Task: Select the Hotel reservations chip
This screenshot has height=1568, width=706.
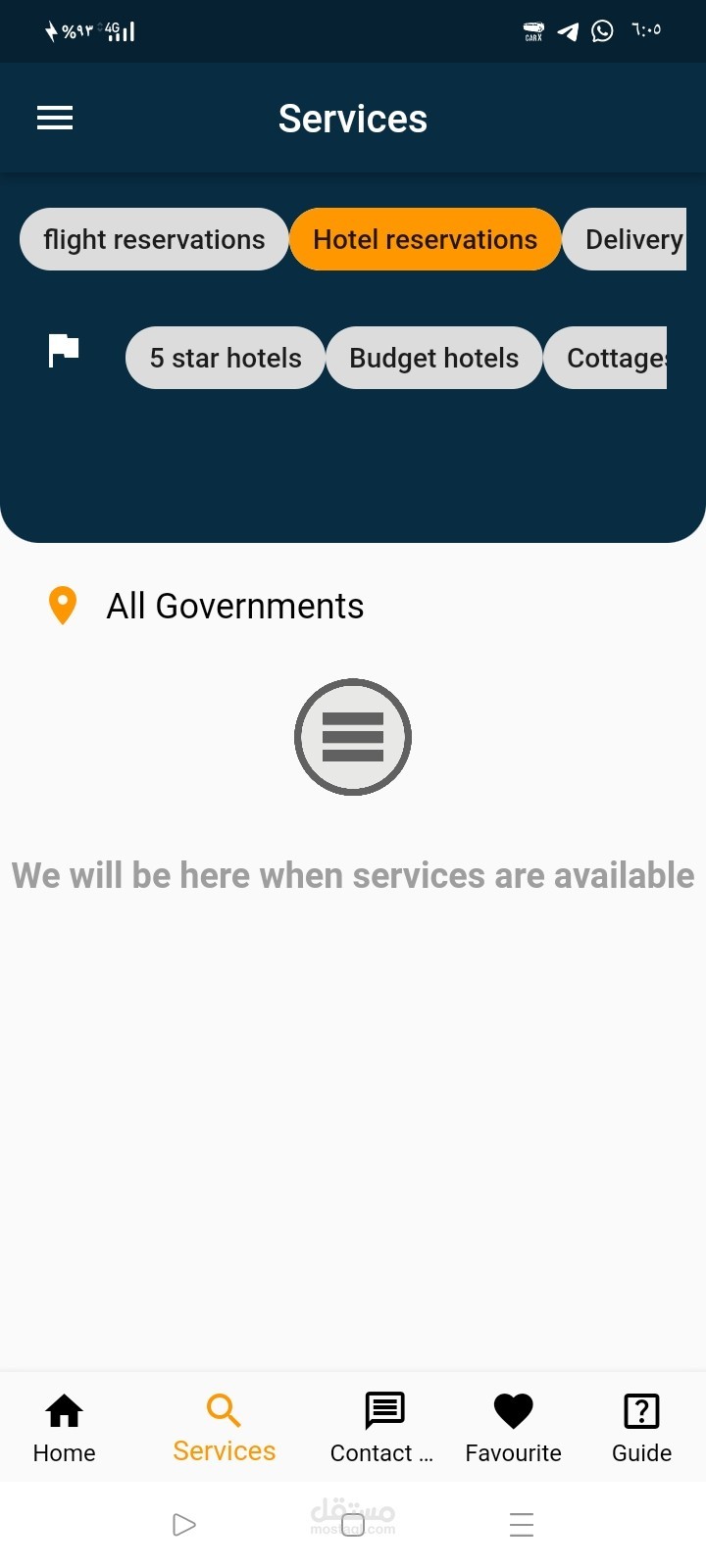Action: [425, 239]
